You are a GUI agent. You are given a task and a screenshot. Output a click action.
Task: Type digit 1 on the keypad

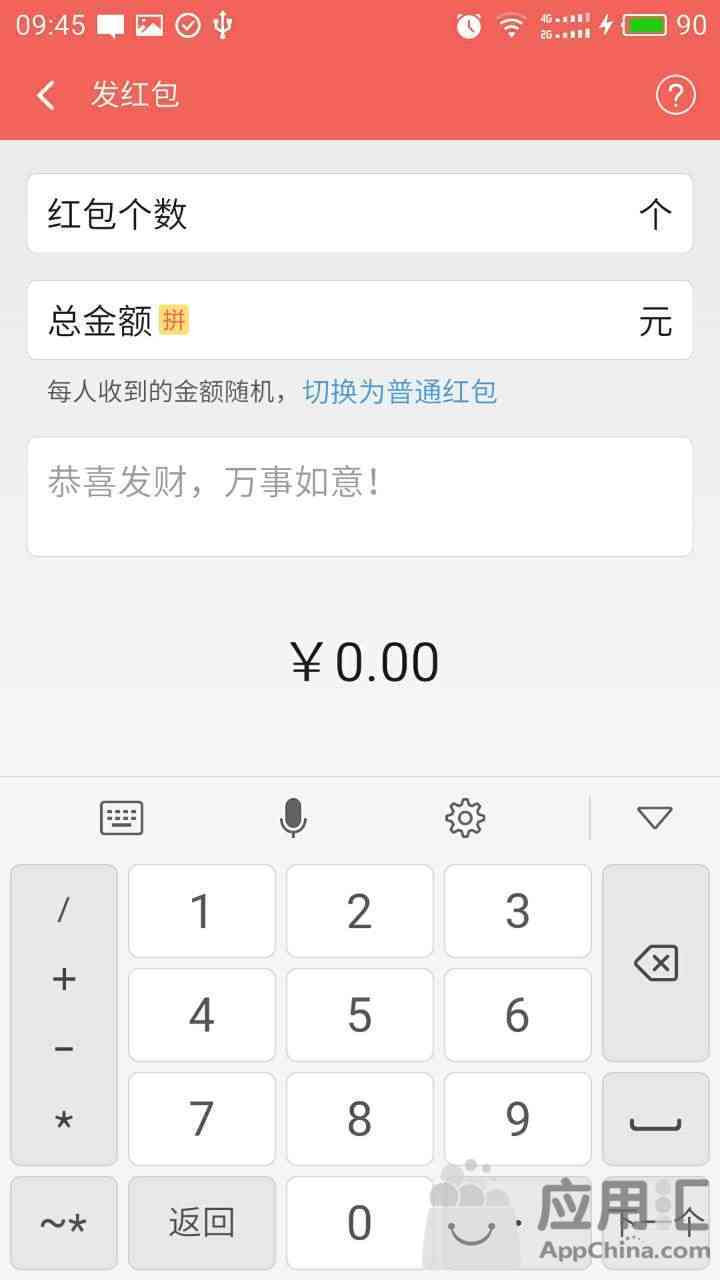[202, 911]
